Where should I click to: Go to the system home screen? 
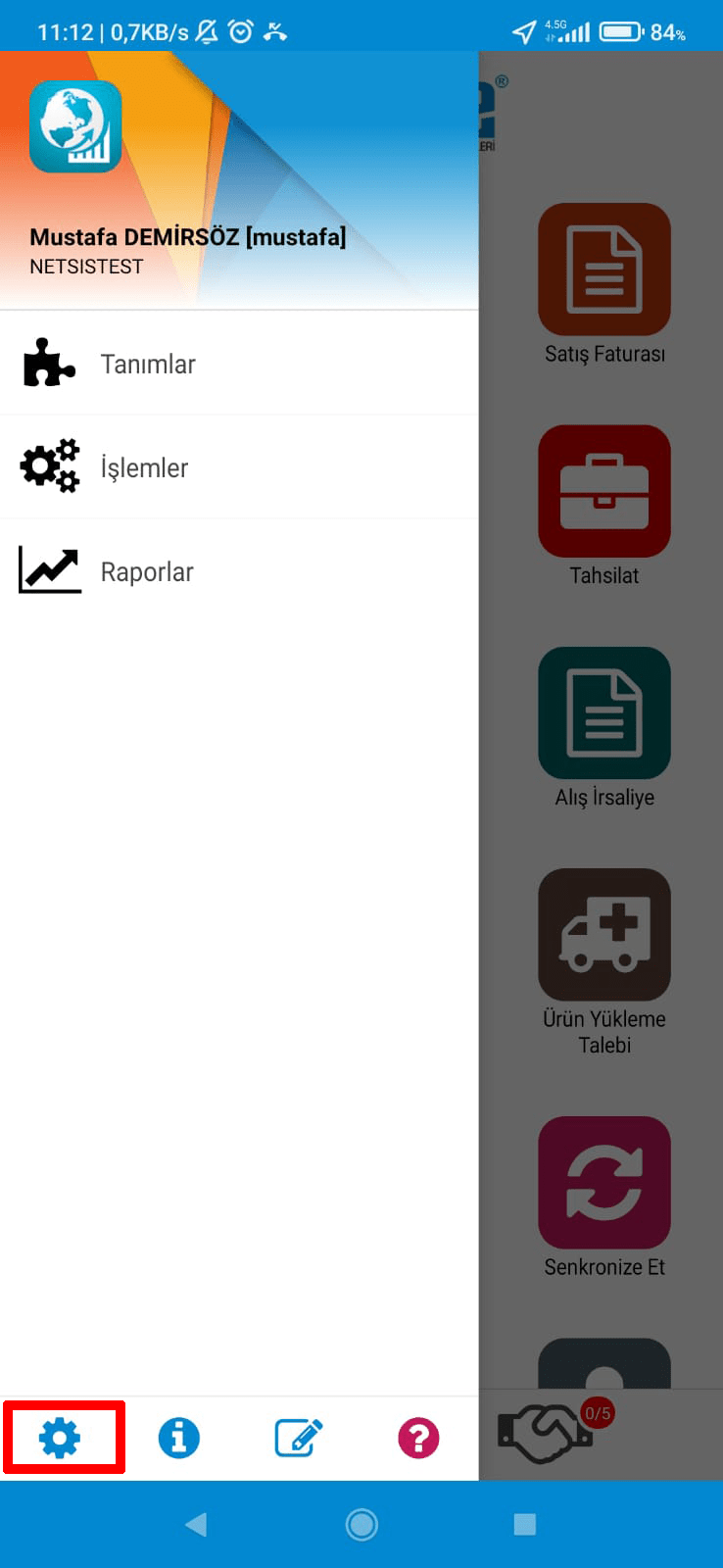[361, 1524]
